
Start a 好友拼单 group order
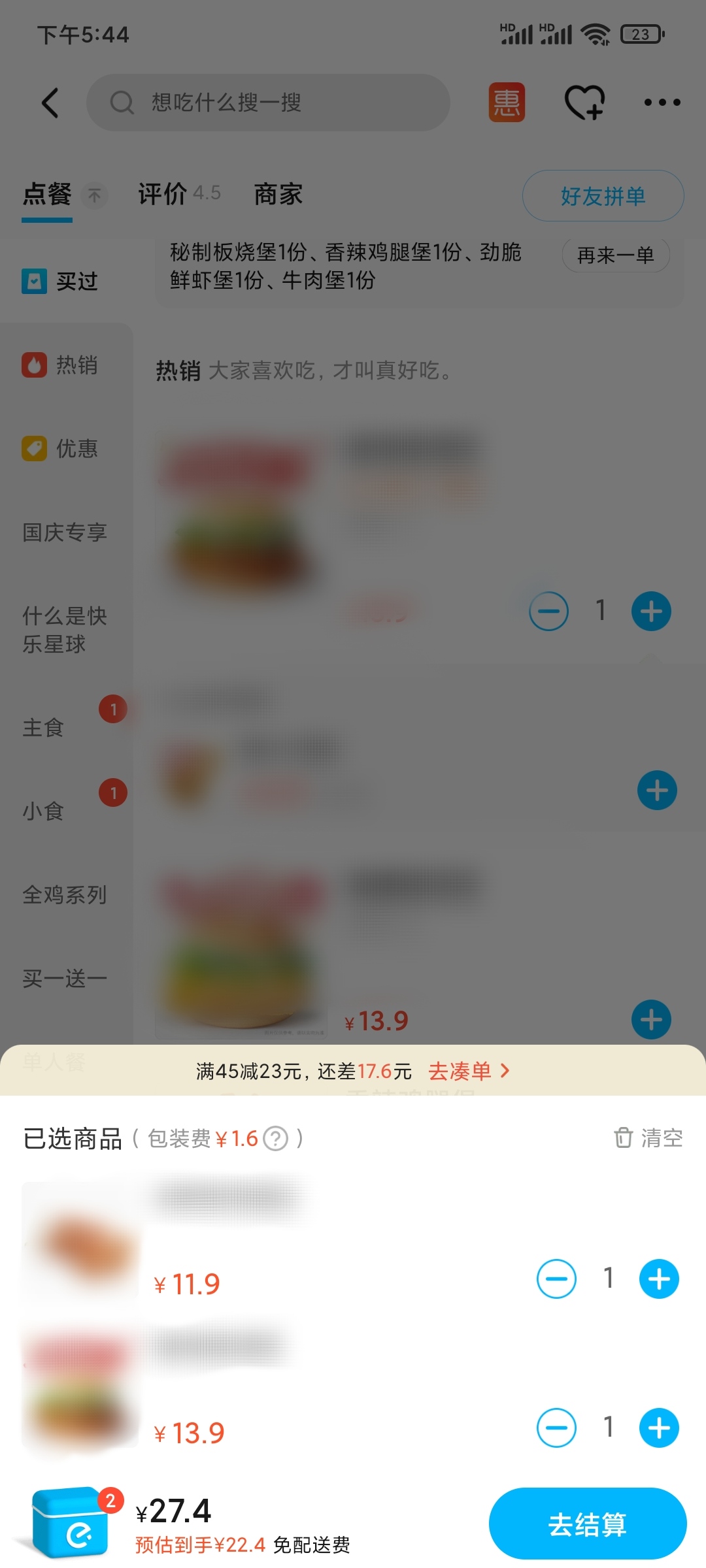[x=603, y=195]
